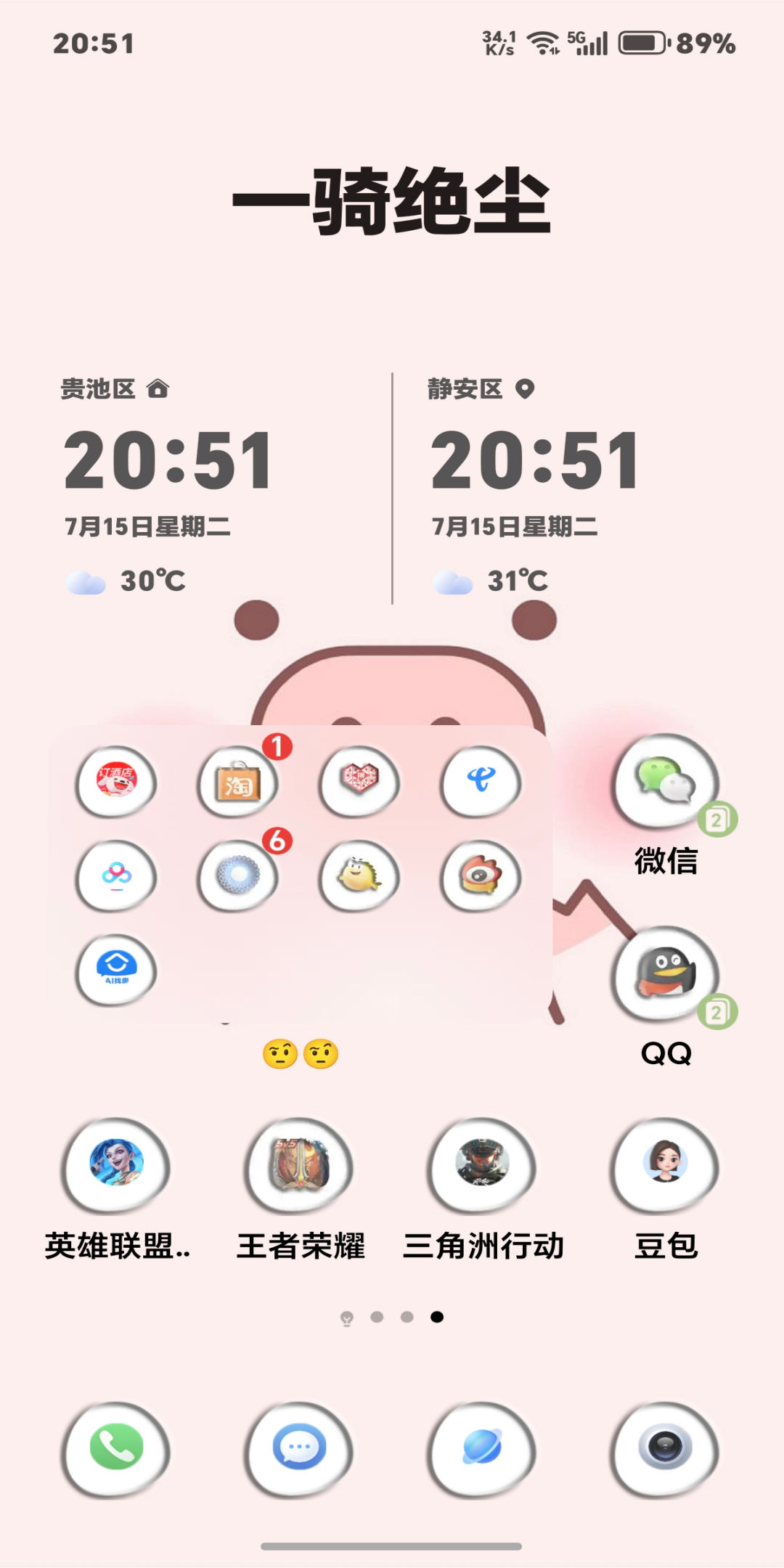Image resolution: width=784 pixels, height=1568 pixels.
Task: Open the 豆包 assistant app
Action: (x=666, y=1166)
